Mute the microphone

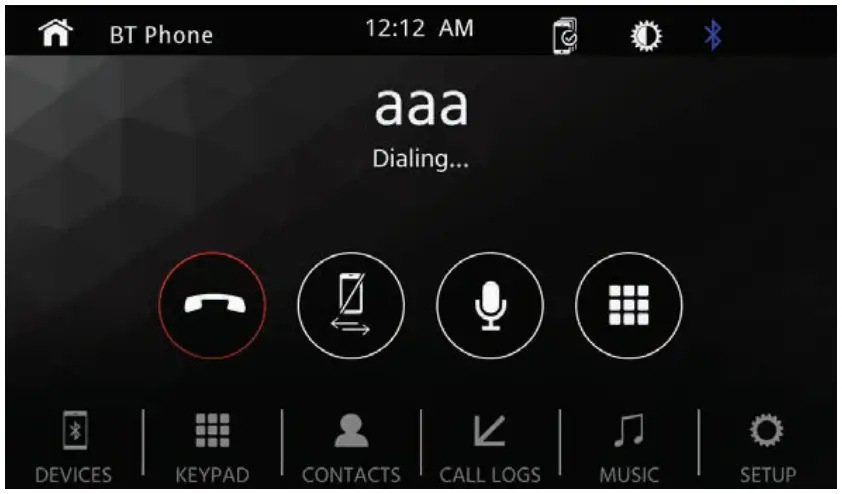[x=490, y=305]
